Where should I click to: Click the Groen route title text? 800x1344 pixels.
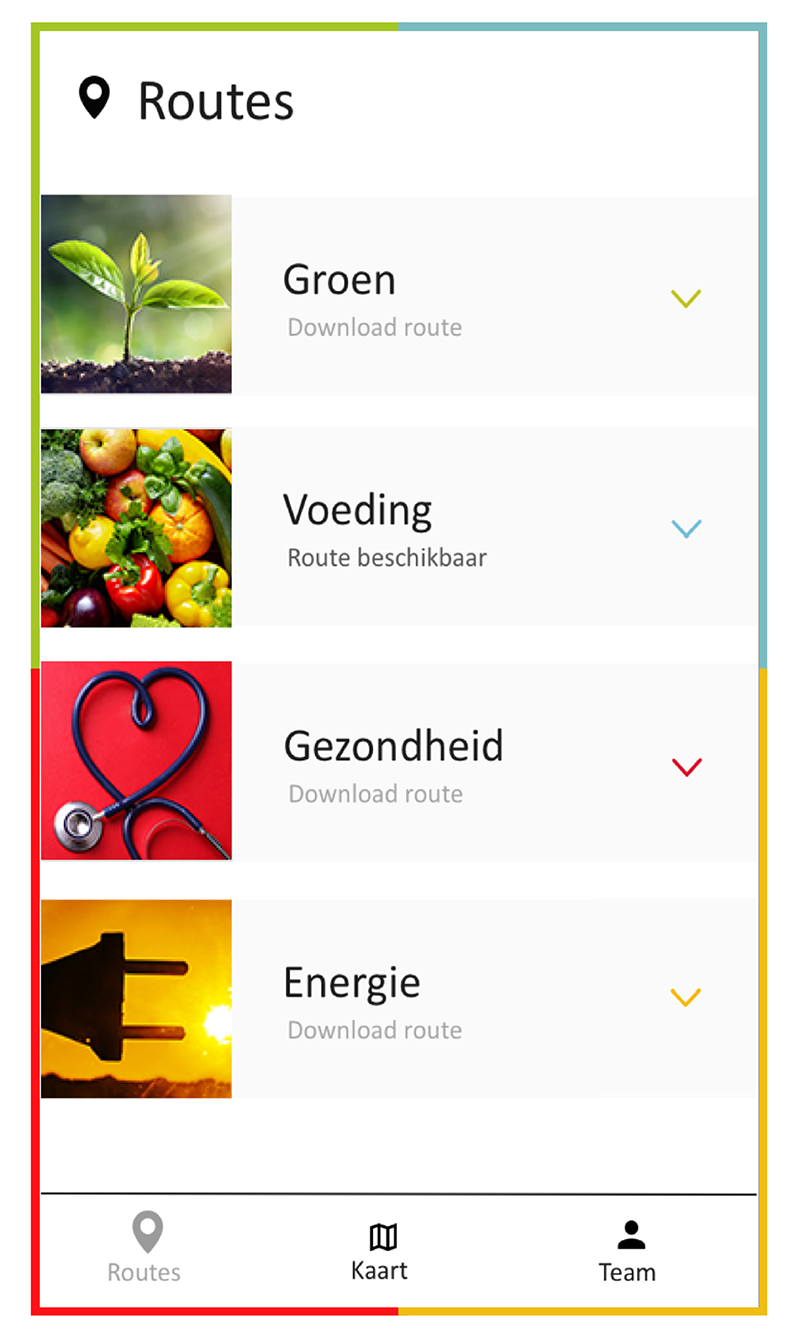[x=339, y=280]
